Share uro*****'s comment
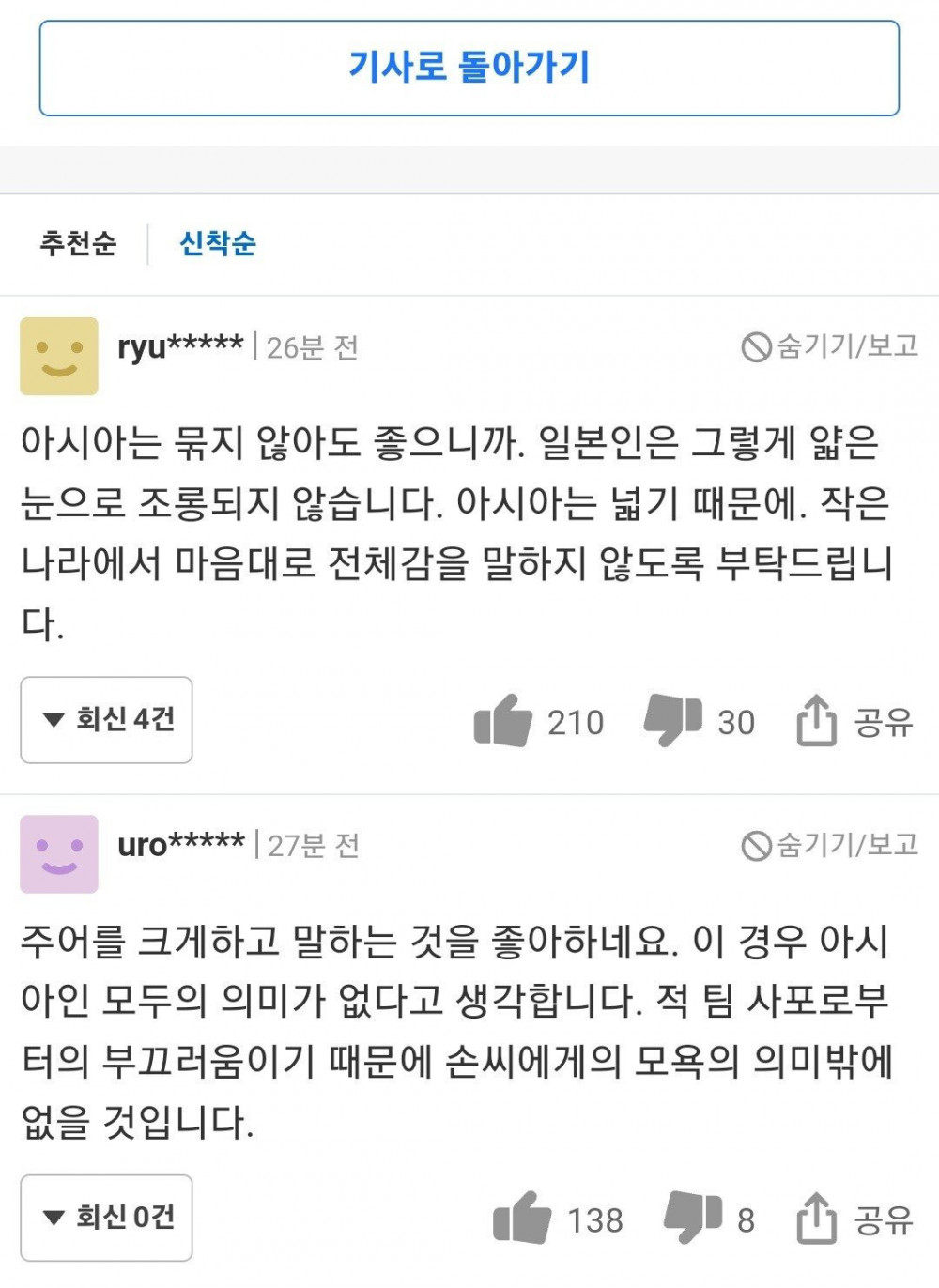This screenshot has width=939, height=1288. (854, 1219)
